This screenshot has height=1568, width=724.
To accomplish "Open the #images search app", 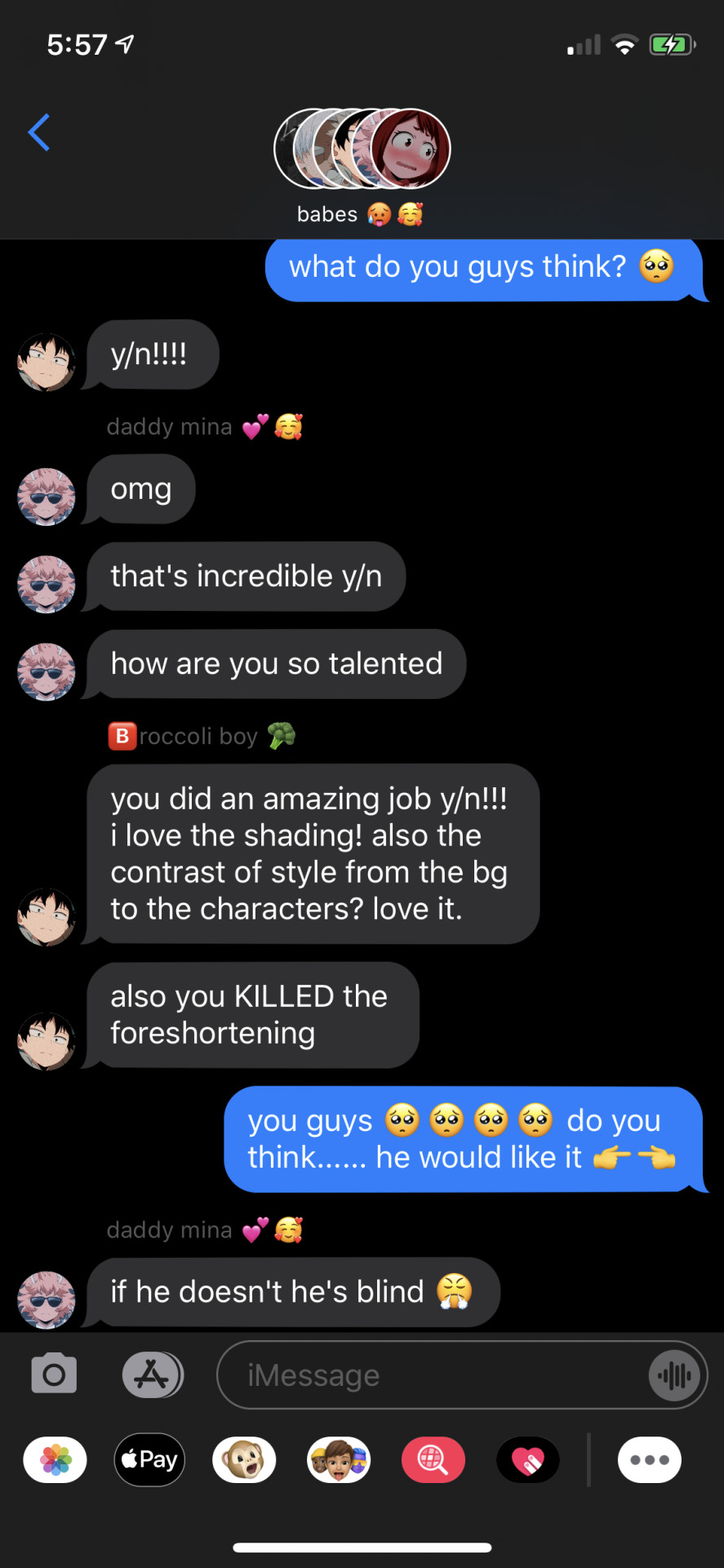I will tap(433, 1459).
